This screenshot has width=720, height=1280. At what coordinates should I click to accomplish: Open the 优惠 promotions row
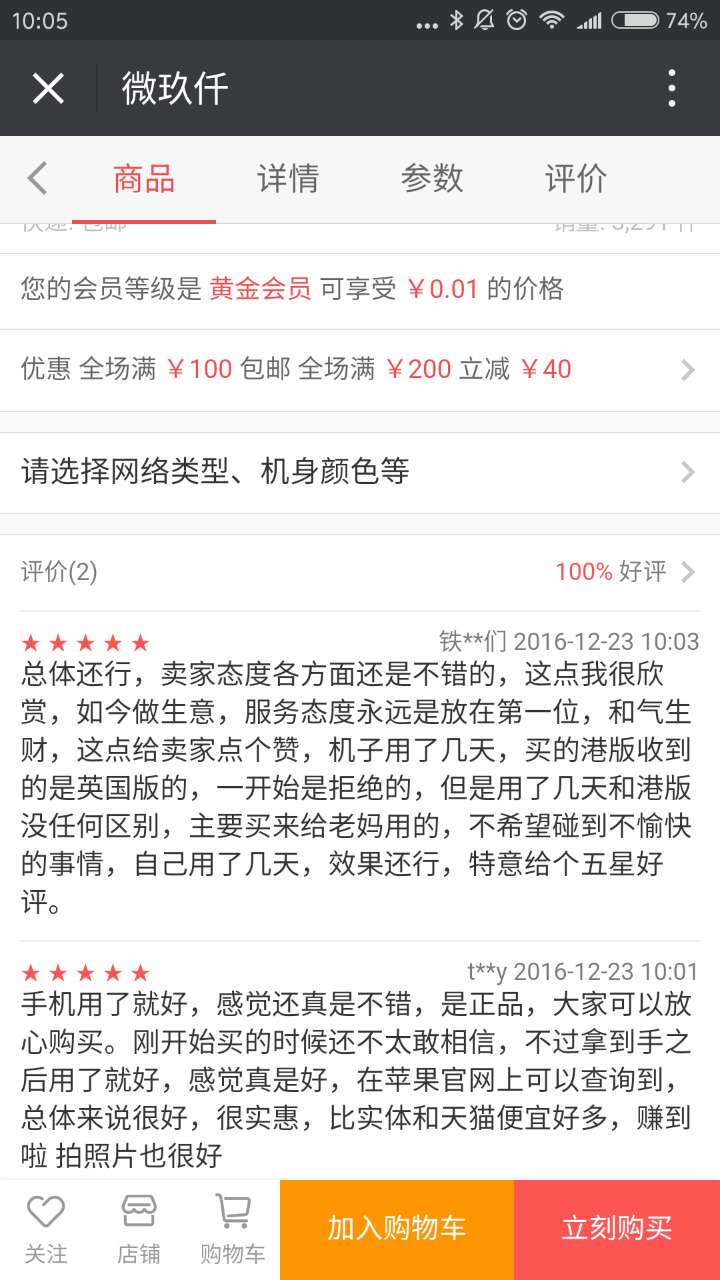(360, 370)
